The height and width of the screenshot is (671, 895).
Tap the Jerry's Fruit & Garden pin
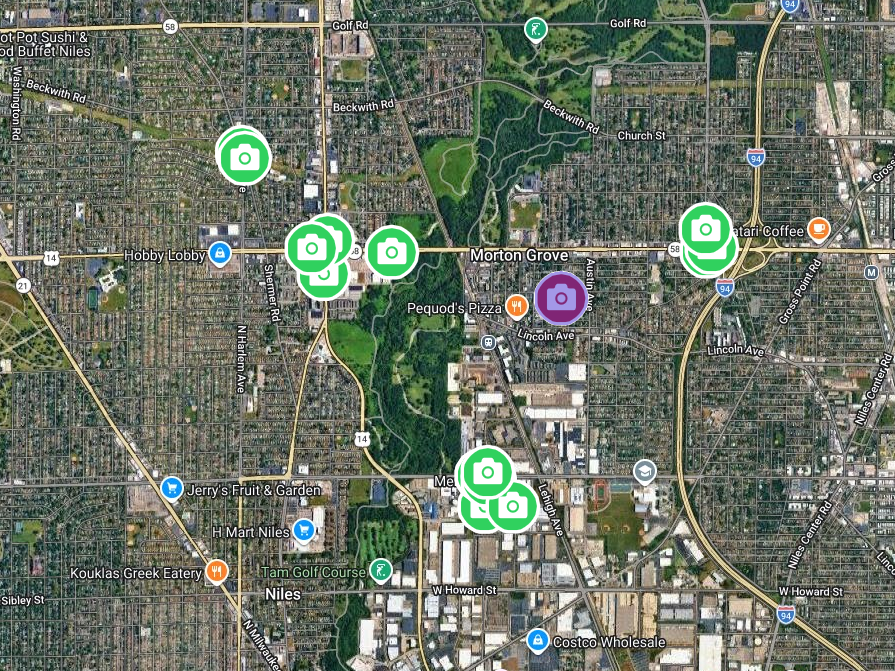[172, 488]
